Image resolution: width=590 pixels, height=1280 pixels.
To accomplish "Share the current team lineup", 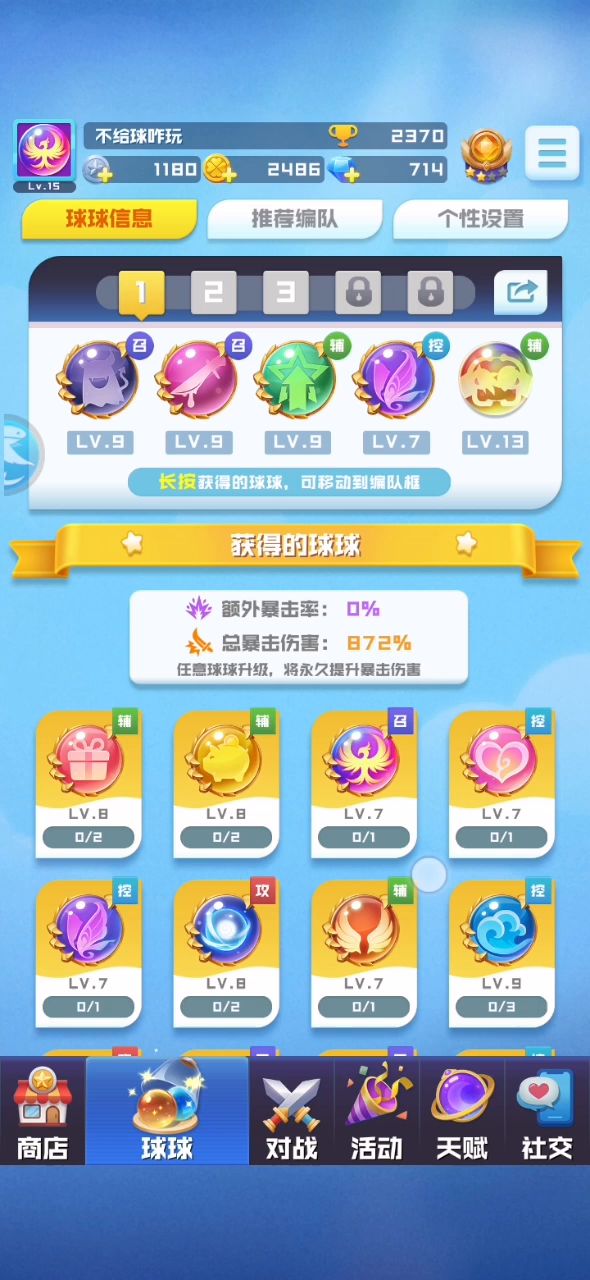I will tap(521, 292).
